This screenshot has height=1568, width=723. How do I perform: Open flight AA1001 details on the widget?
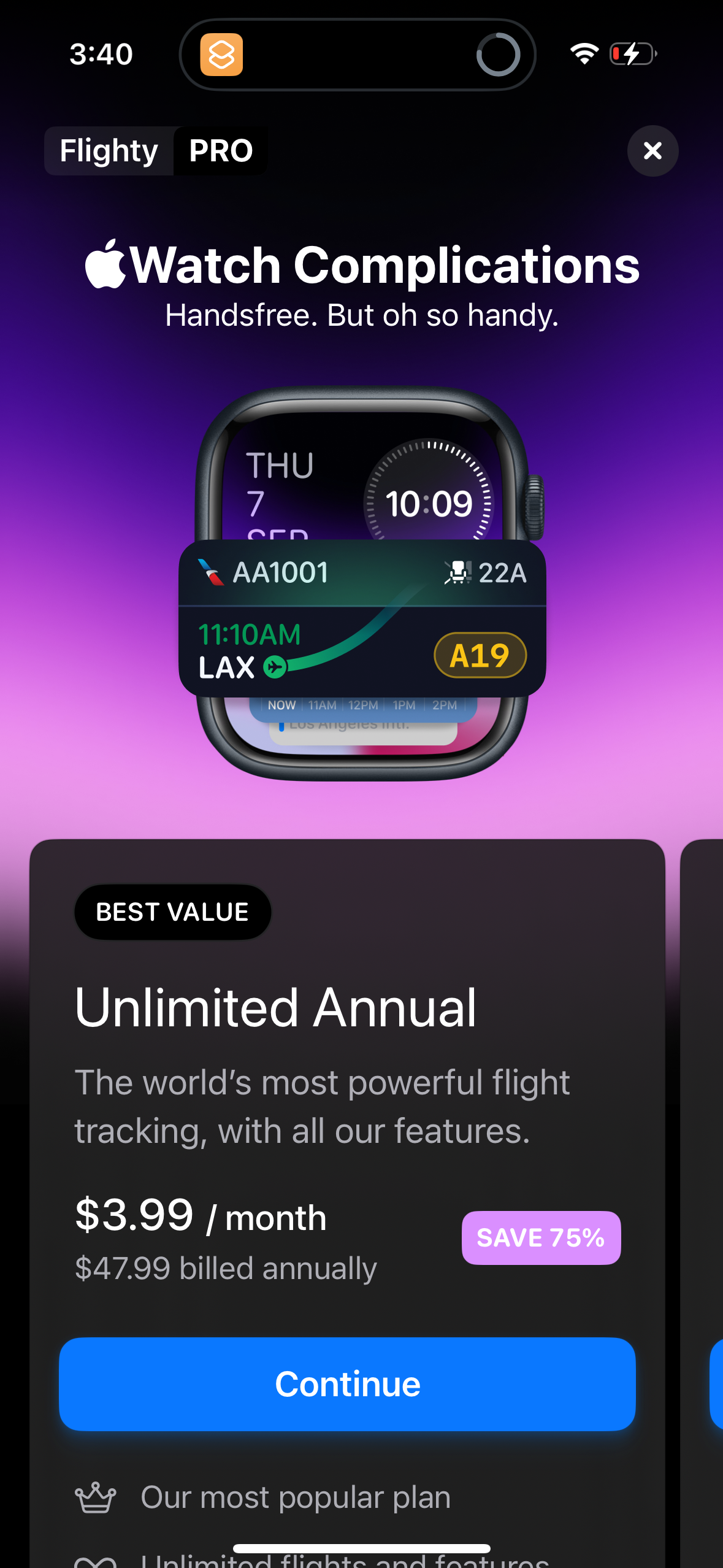tap(281, 572)
